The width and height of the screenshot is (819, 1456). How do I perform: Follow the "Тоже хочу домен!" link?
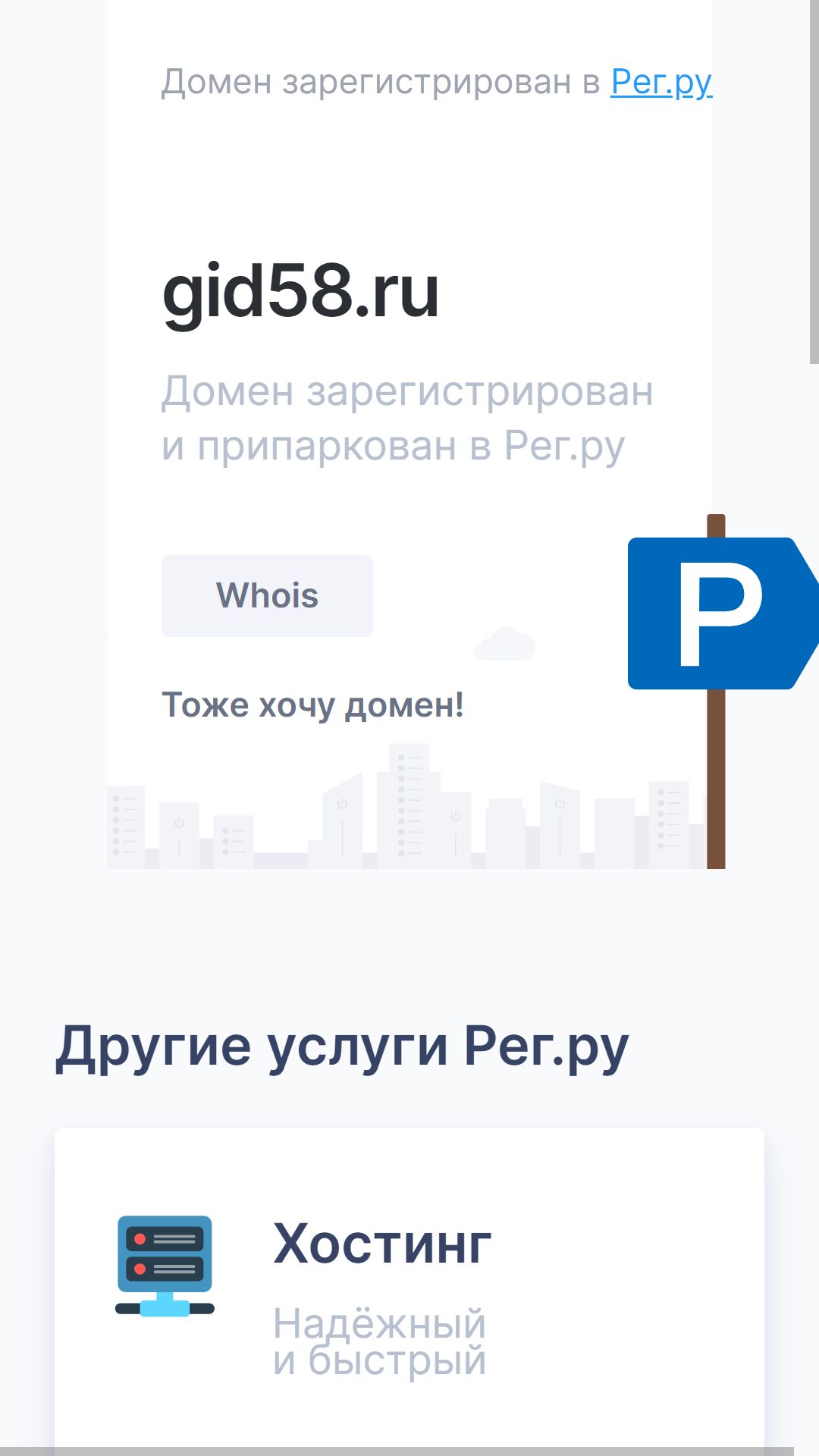pos(312,705)
